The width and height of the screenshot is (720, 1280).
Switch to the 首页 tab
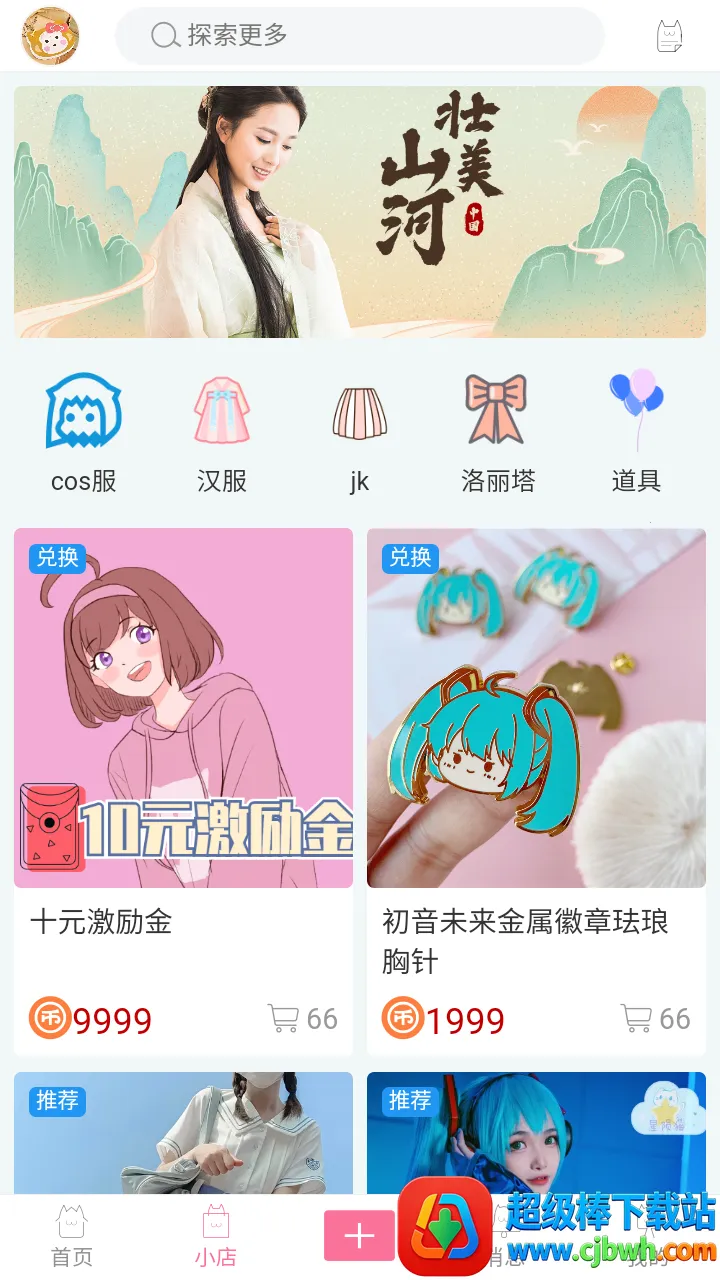pyautogui.click(x=72, y=1237)
